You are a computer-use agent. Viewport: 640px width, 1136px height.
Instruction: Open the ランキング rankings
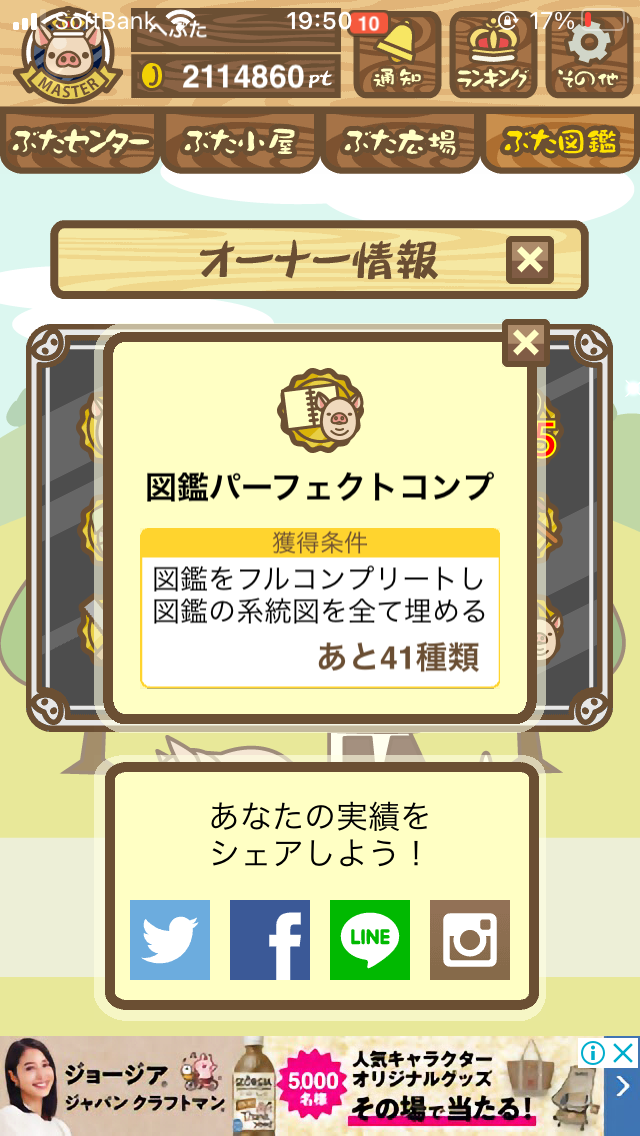[x=493, y=56]
